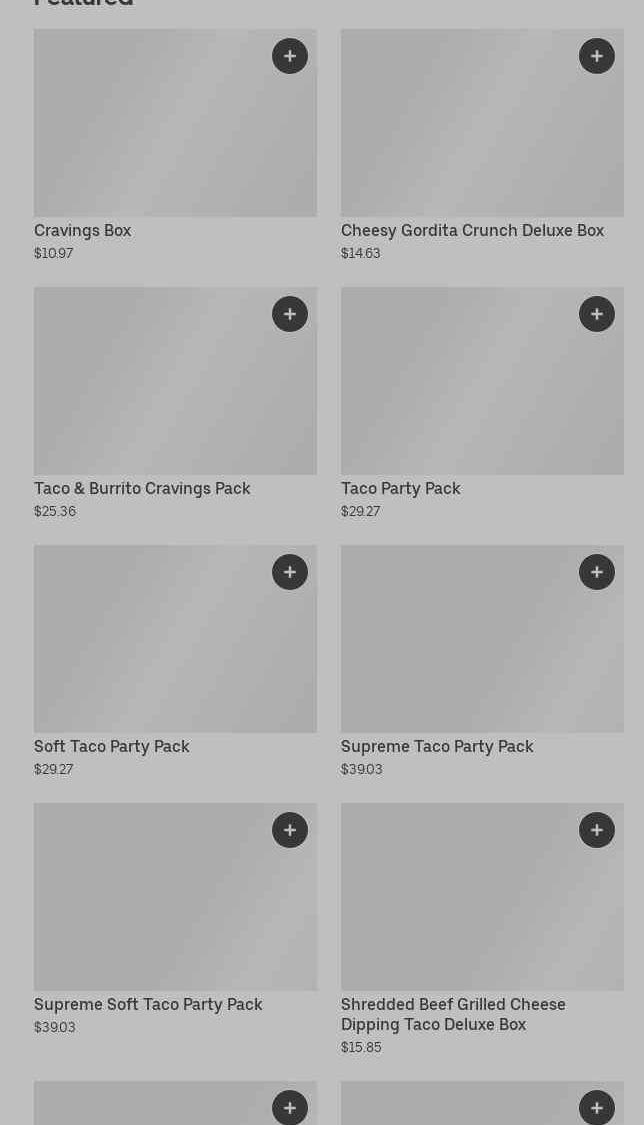Viewport: 644px width, 1125px height.
Task: Open Taco & Burrito Cravings Pack details
Action: [x=175, y=404]
